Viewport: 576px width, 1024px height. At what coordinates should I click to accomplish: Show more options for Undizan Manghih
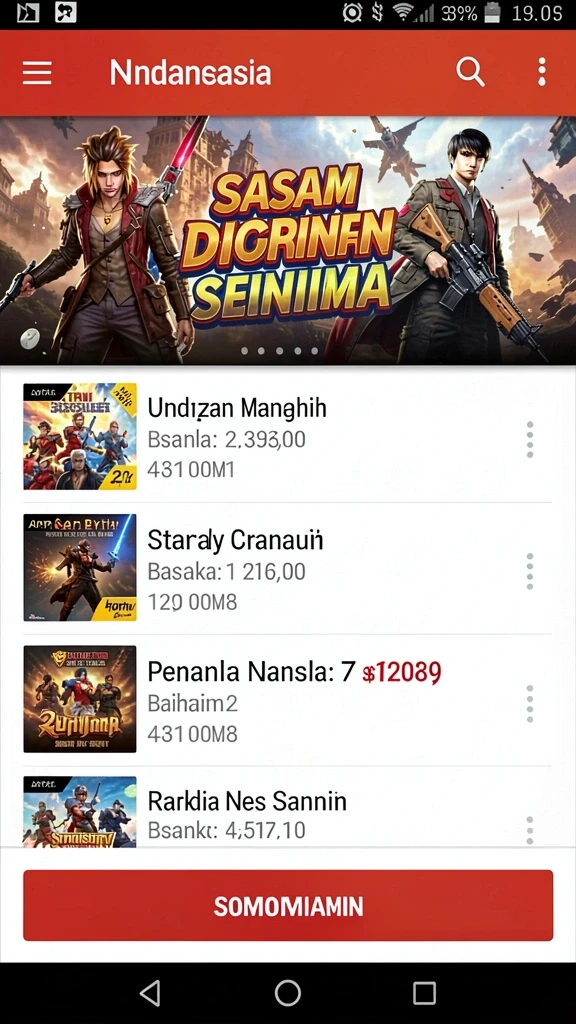pos(530,439)
